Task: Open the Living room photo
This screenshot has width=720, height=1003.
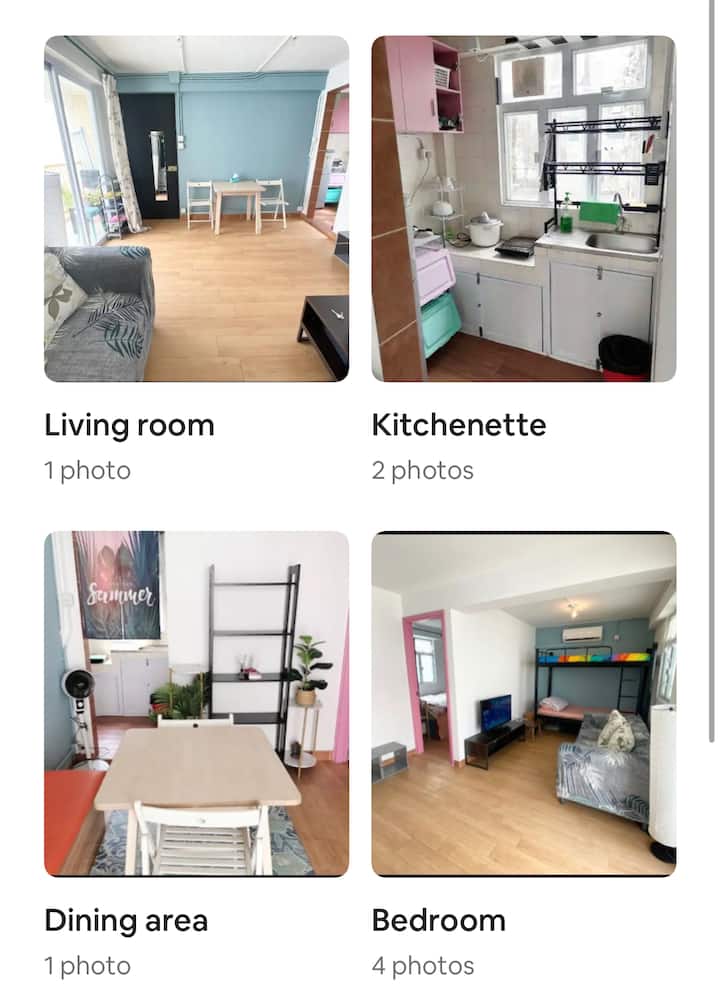Action: pyautogui.click(x=196, y=209)
